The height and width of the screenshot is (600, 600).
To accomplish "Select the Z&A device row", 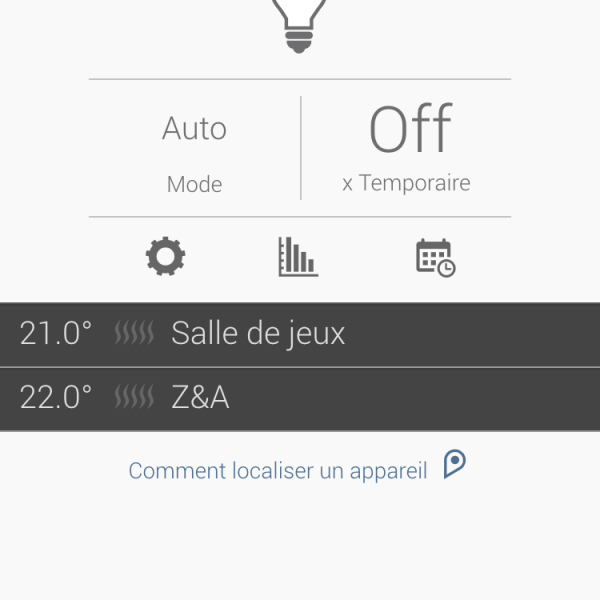I will point(300,398).
